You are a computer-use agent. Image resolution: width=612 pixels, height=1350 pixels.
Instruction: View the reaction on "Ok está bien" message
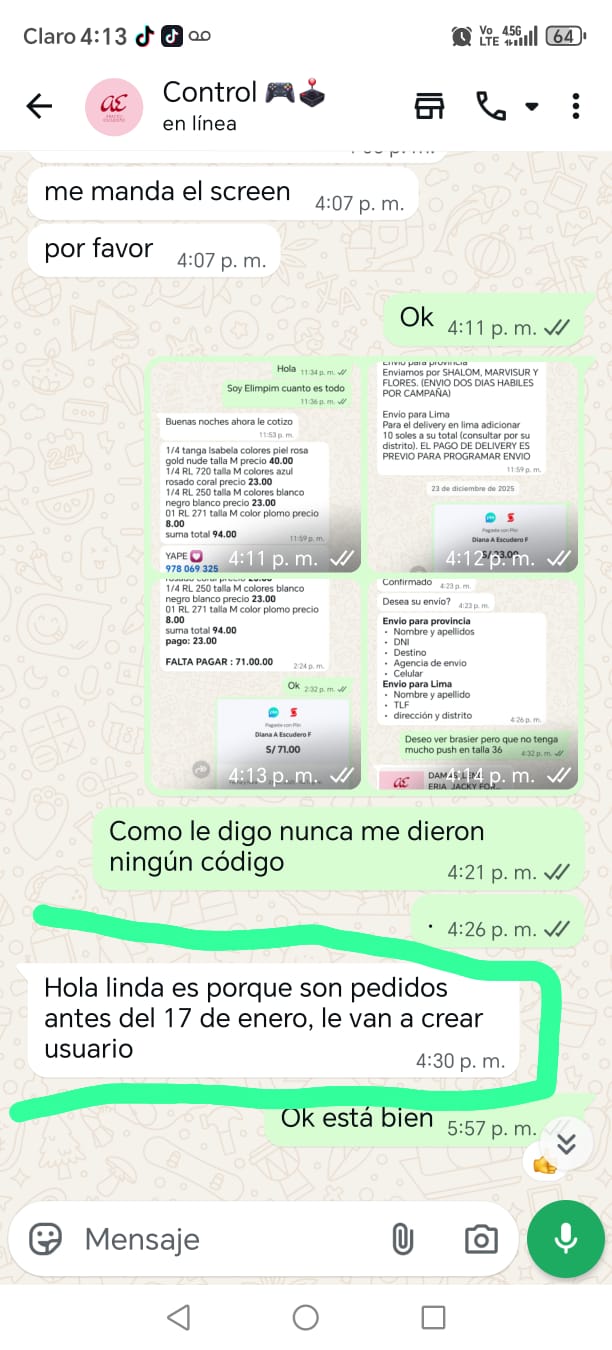544,1166
